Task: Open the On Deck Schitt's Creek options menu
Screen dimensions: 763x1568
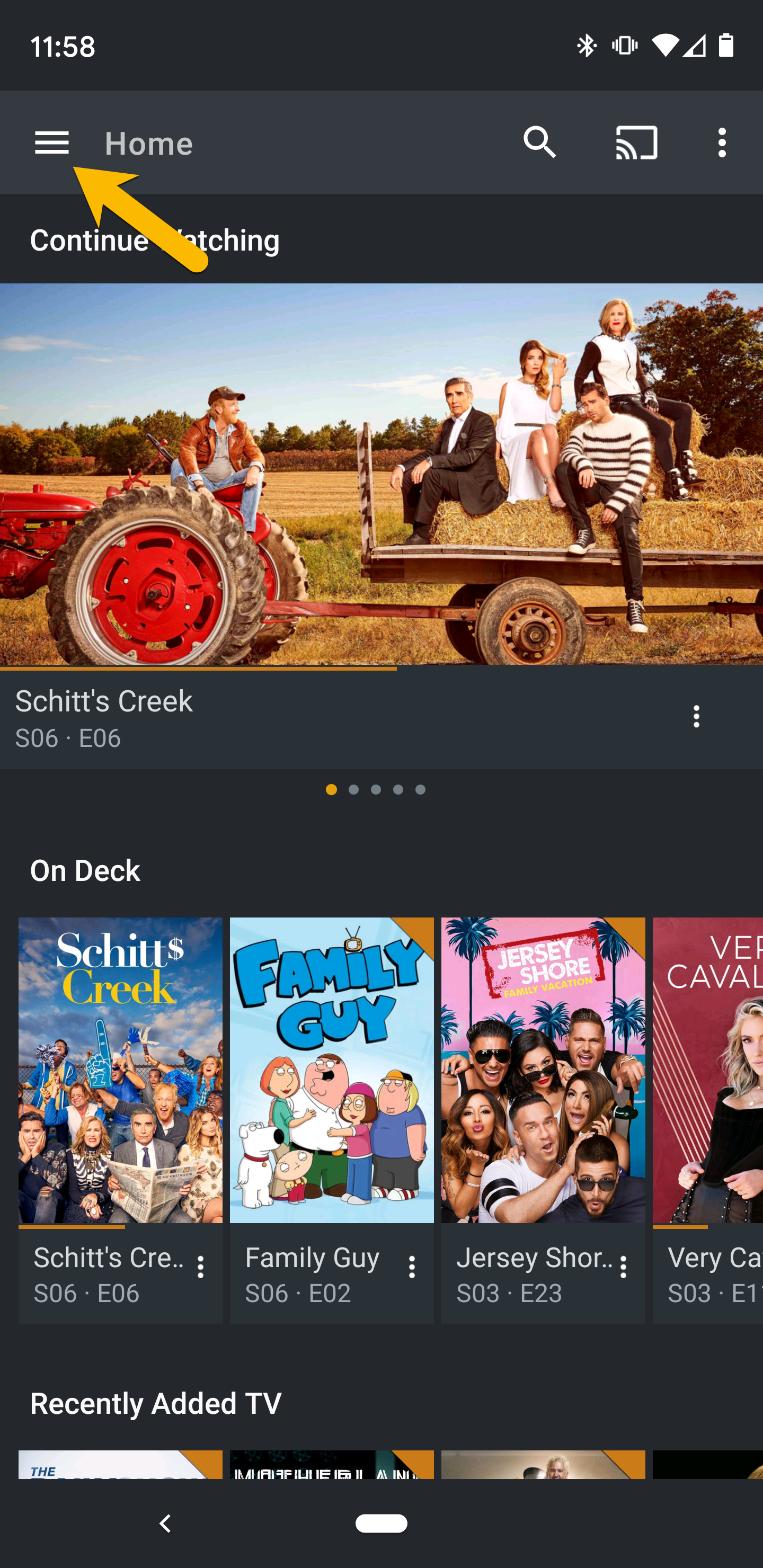Action: (x=200, y=1267)
